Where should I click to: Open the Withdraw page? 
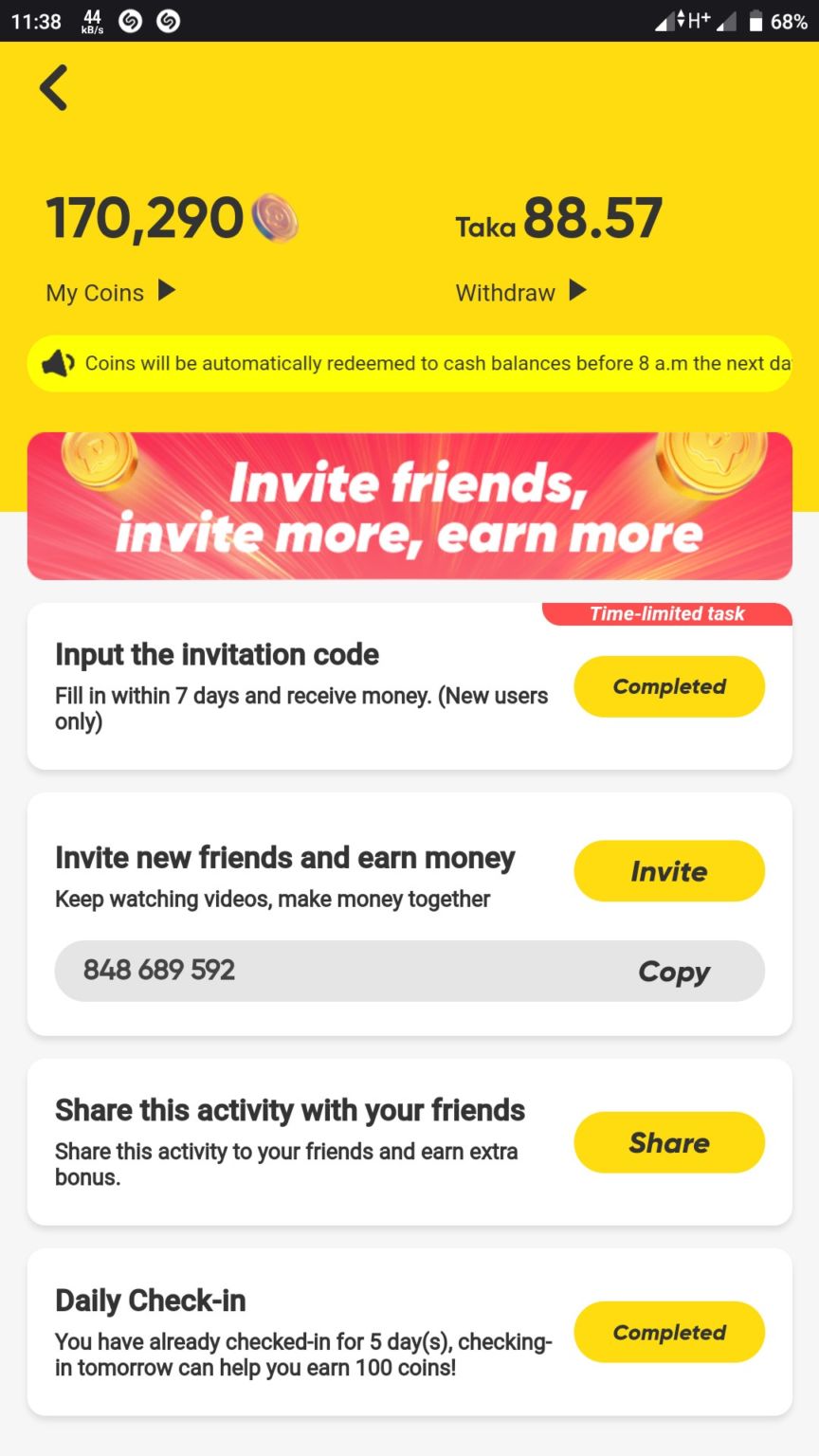click(x=520, y=292)
